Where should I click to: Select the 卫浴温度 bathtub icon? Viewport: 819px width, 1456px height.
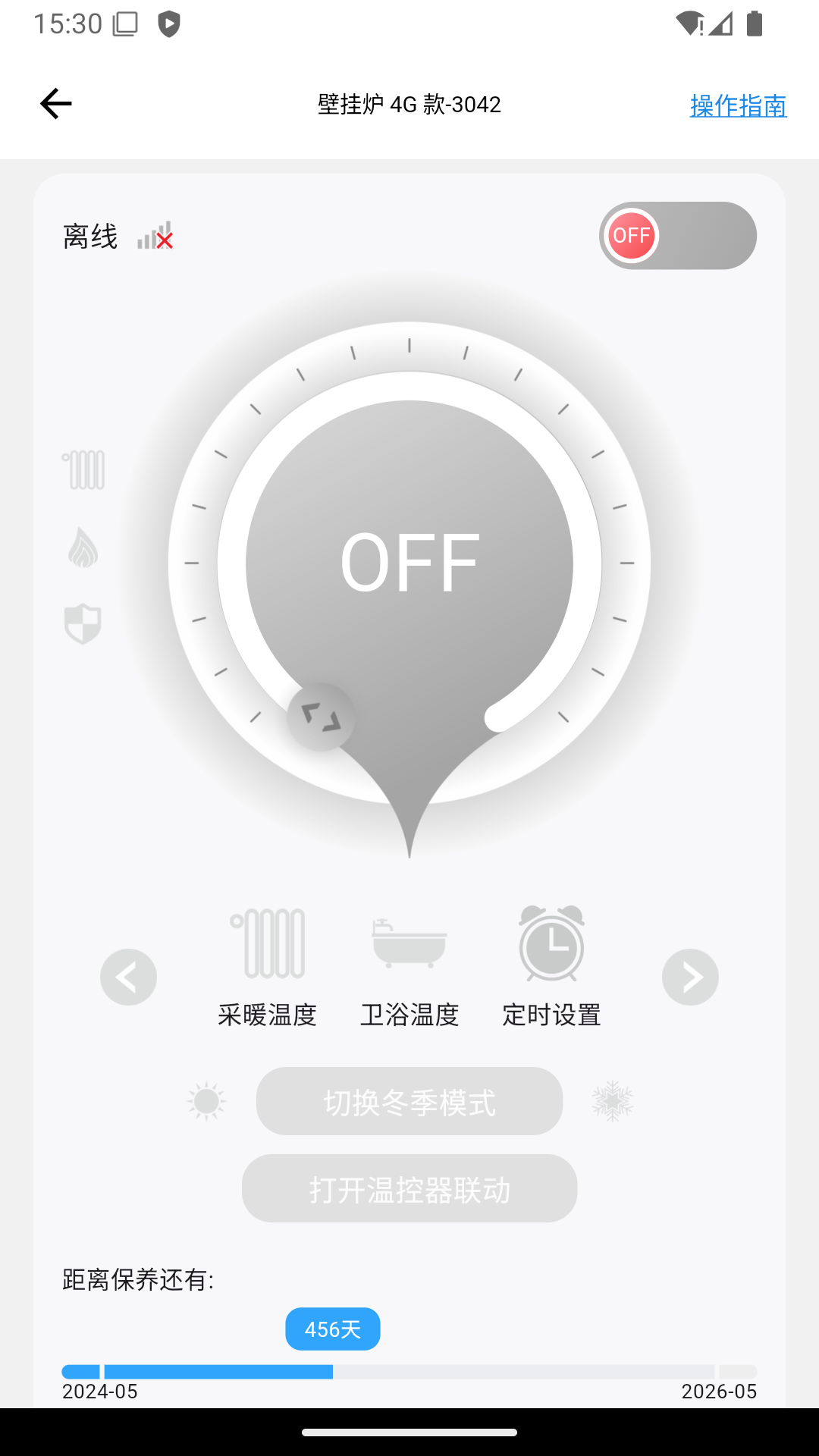408,943
